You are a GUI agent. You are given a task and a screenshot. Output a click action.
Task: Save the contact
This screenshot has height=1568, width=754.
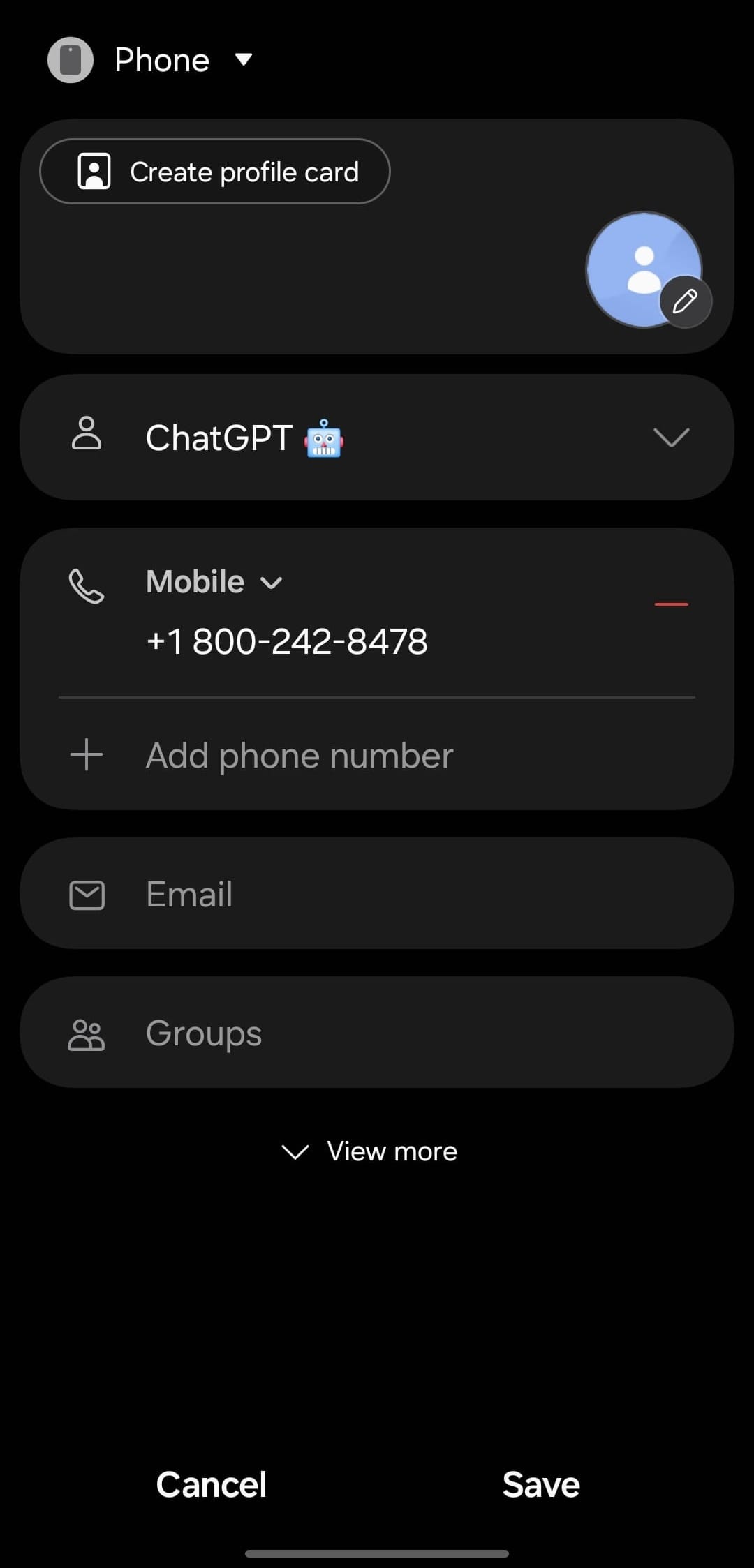[x=541, y=1484]
